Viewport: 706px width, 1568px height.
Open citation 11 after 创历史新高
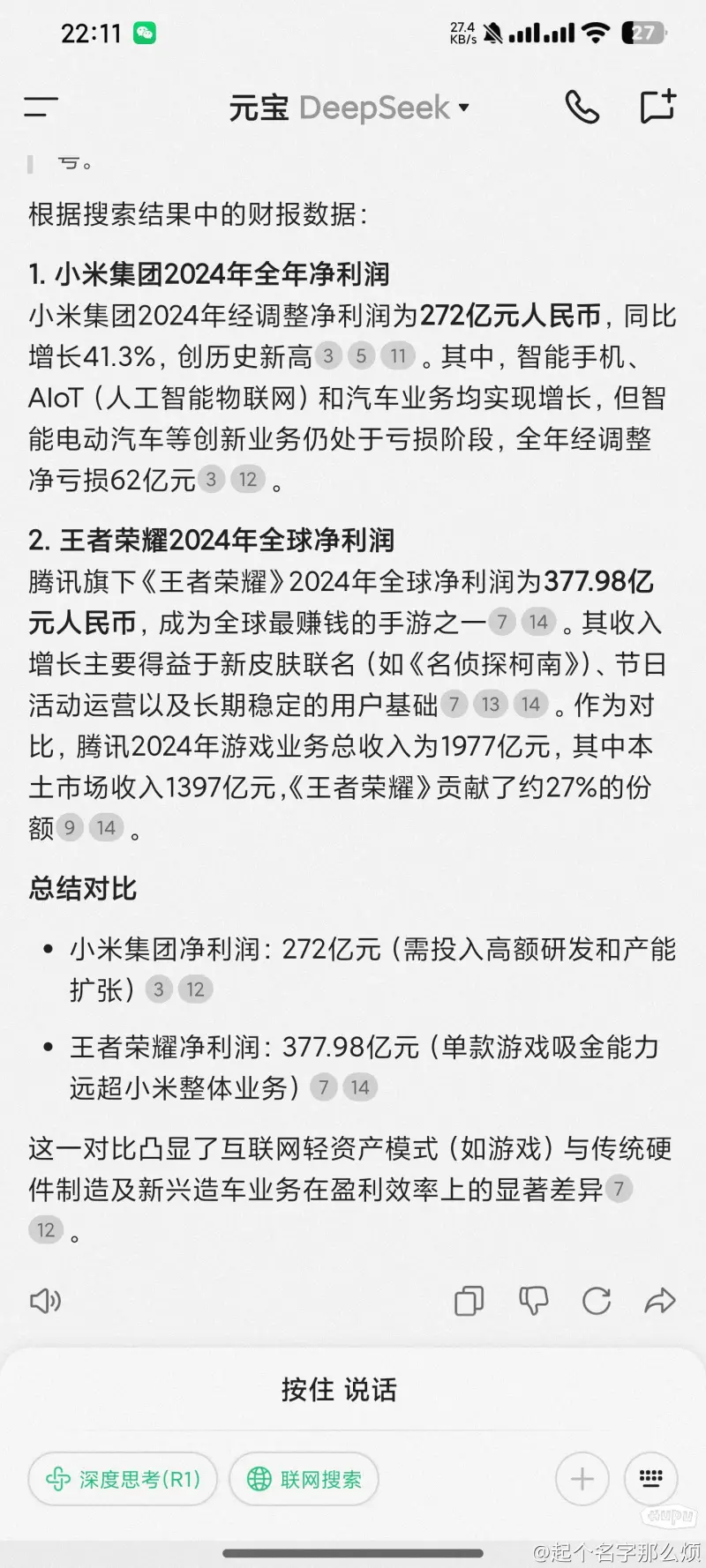pos(398,356)
